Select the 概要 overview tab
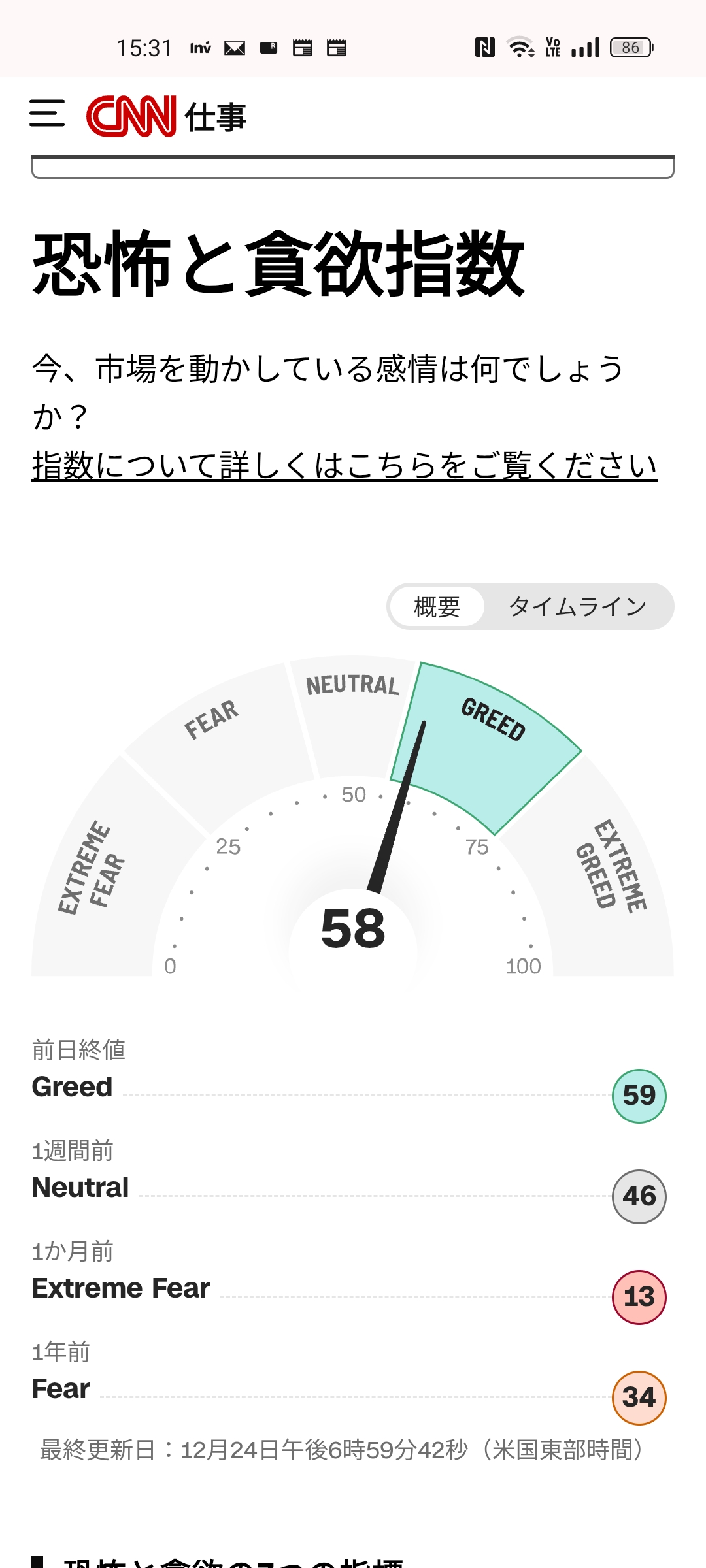Image resolution: width=706 pixels, height=1568 pixels. [x=437, y=607]
